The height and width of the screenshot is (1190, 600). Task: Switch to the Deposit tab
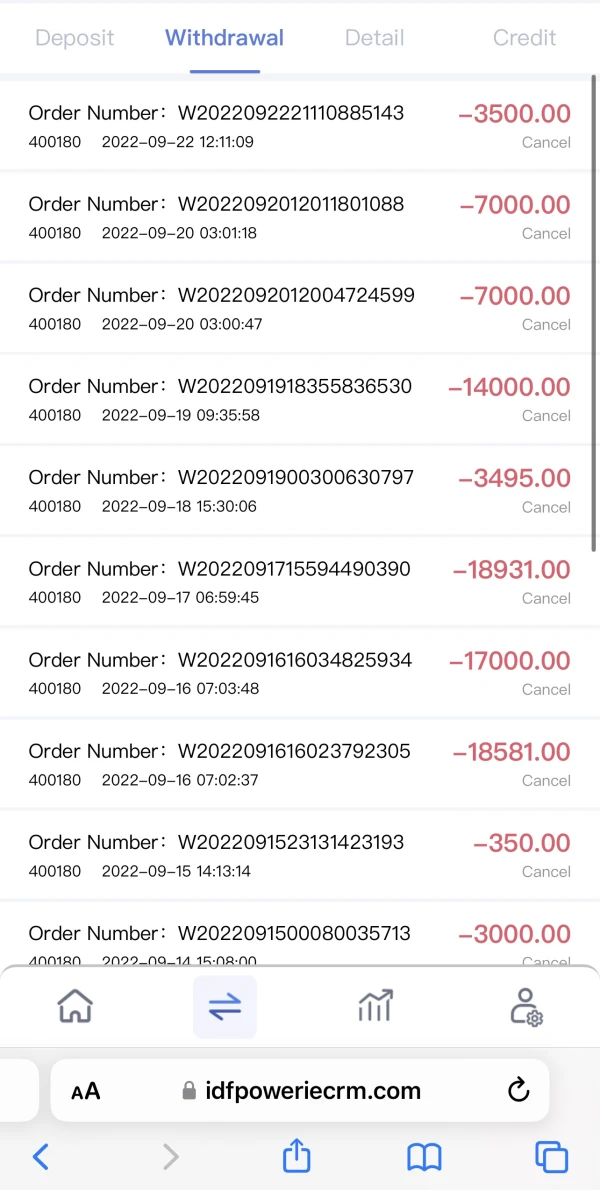pyautogui.click(x=75, y=38)
